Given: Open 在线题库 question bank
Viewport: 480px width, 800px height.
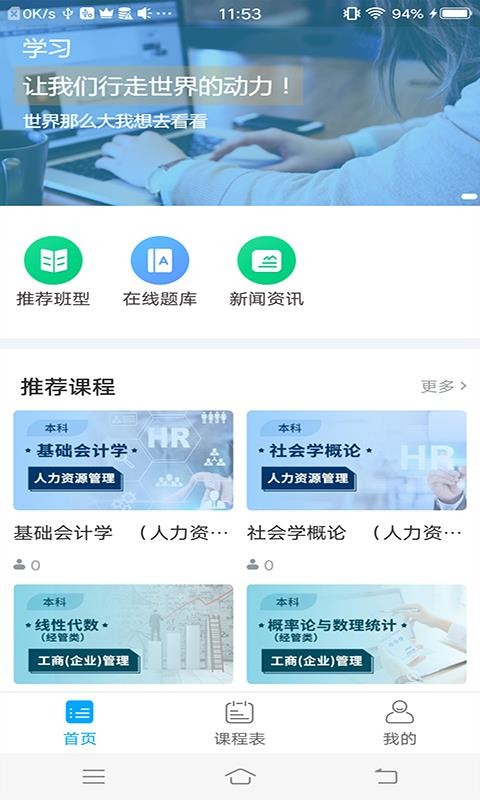Looking at the screenshot, I should coord(160,271).
